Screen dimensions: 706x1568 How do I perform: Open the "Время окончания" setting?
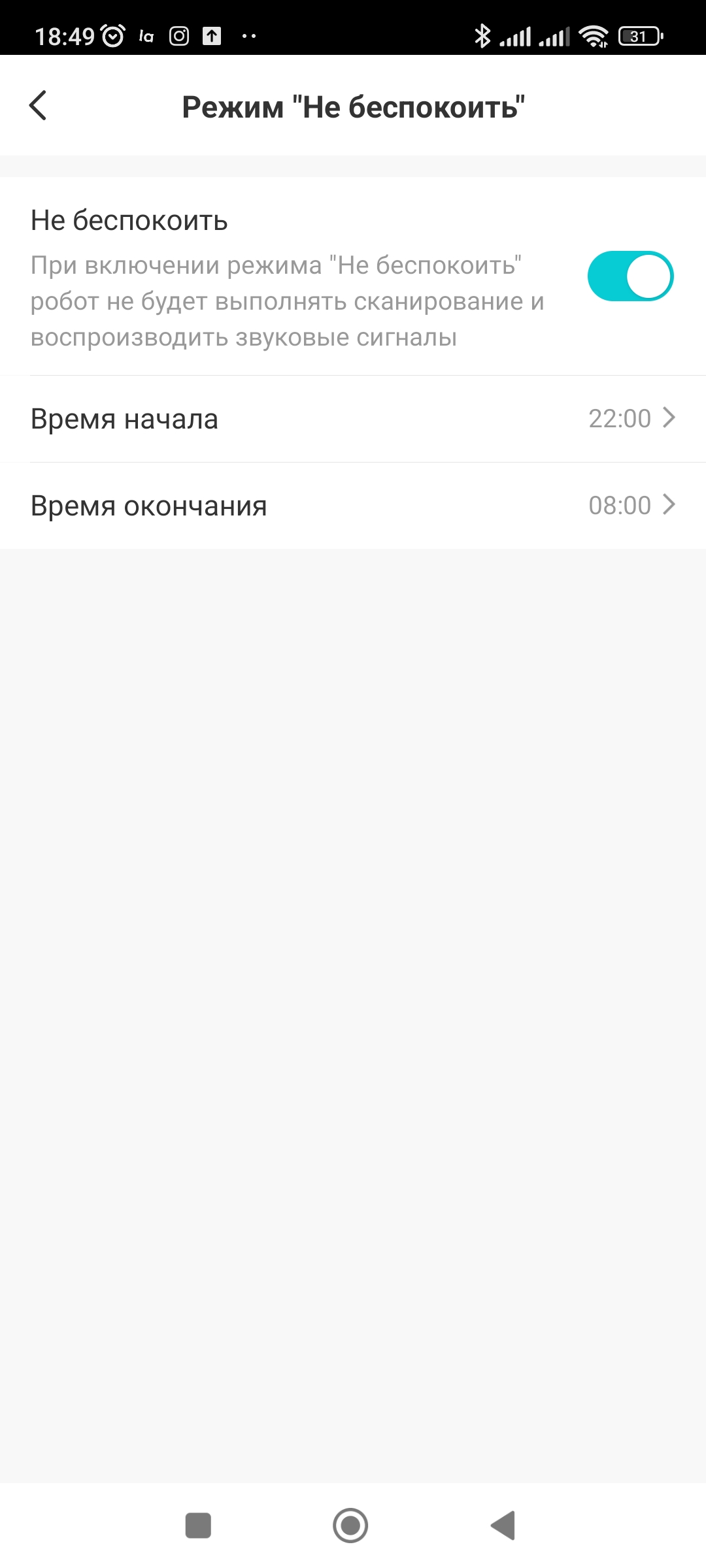pyautogui.click(x=353, y=506)
